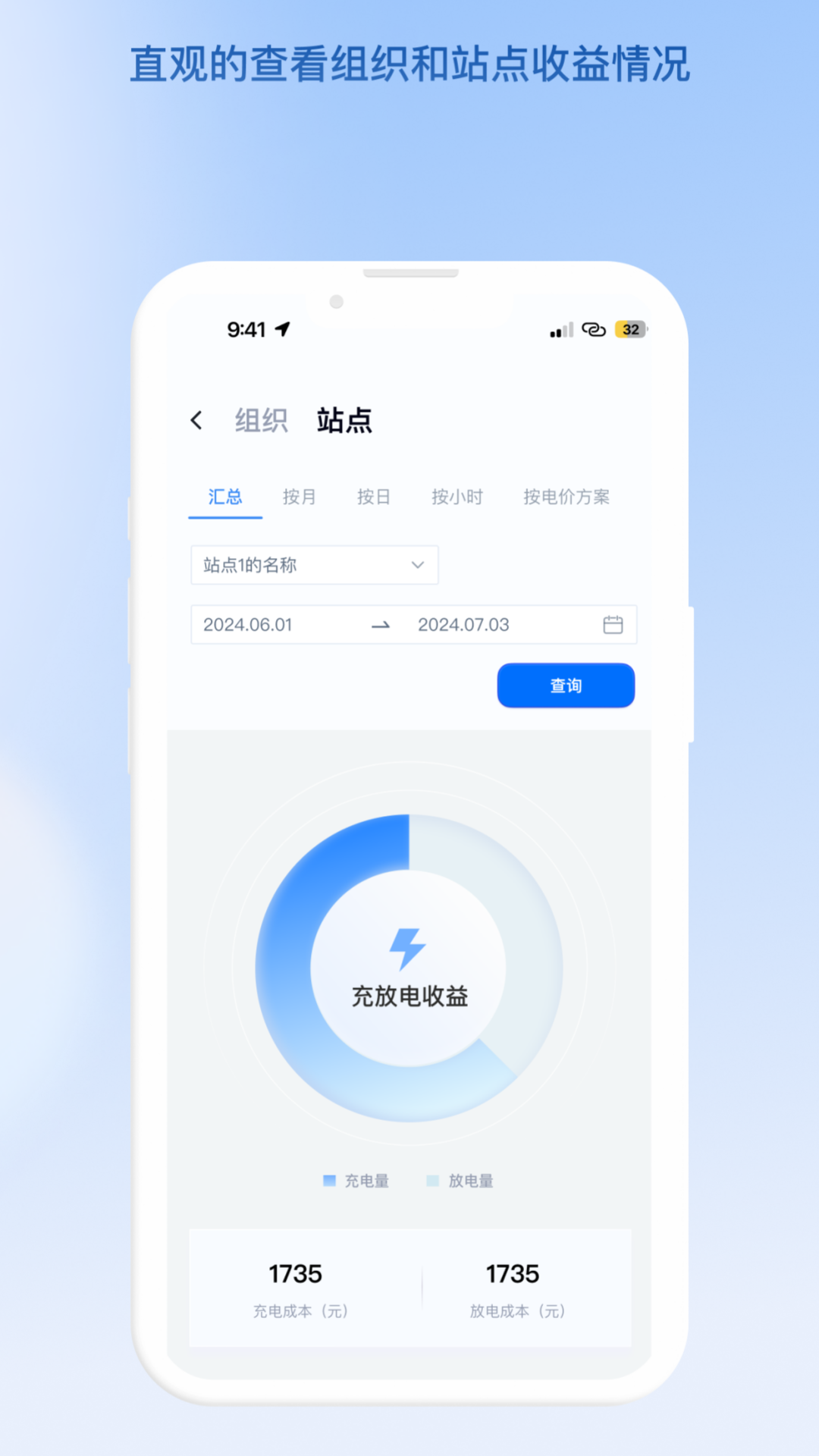Select the 按电价方案 filter option
819x1456 pixels.
click(568, 497)
